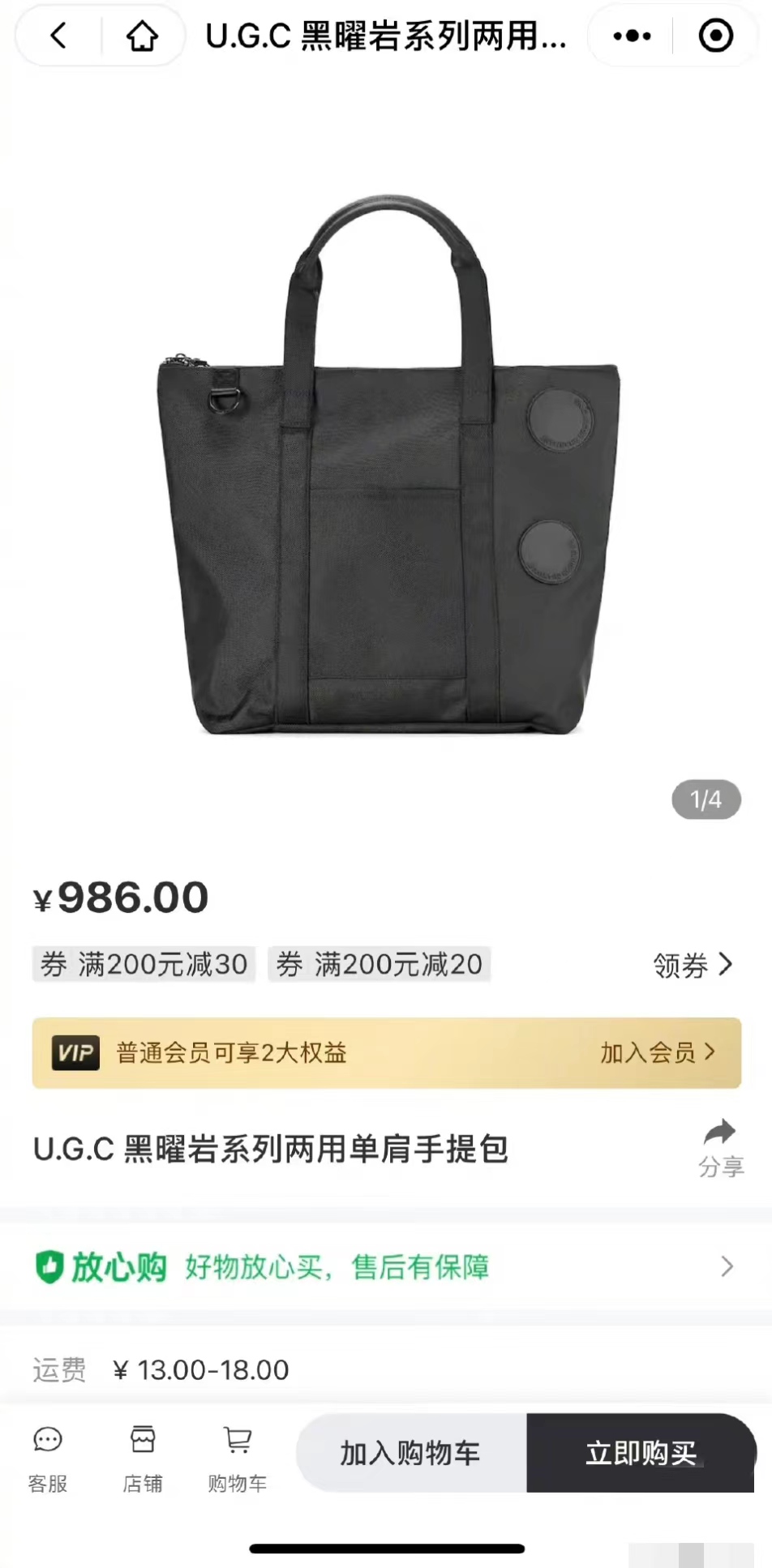Open the mini-program options with the three-dot icon
The image size is (772, 1568).
tap(630, 36)
